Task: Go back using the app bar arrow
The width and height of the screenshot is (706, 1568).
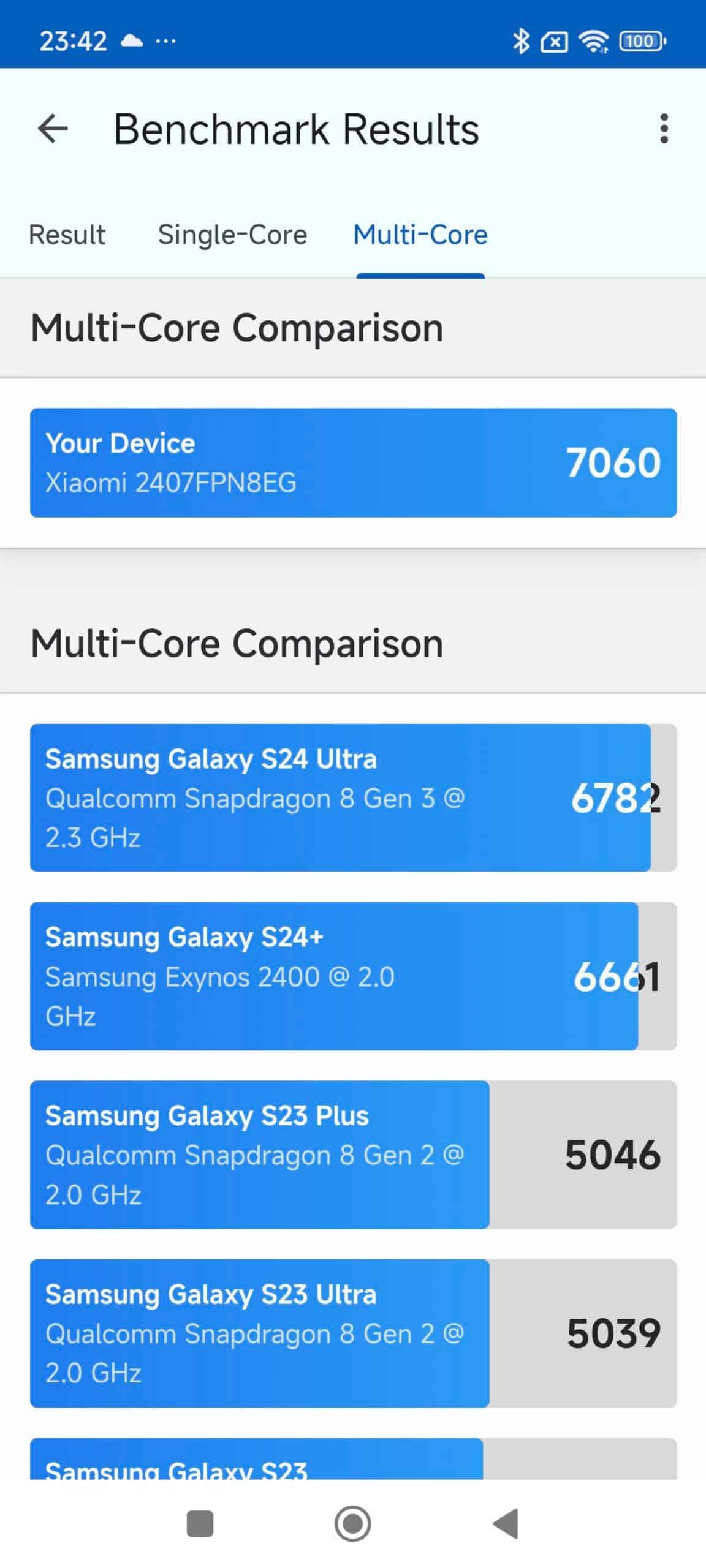Action: 53,129
